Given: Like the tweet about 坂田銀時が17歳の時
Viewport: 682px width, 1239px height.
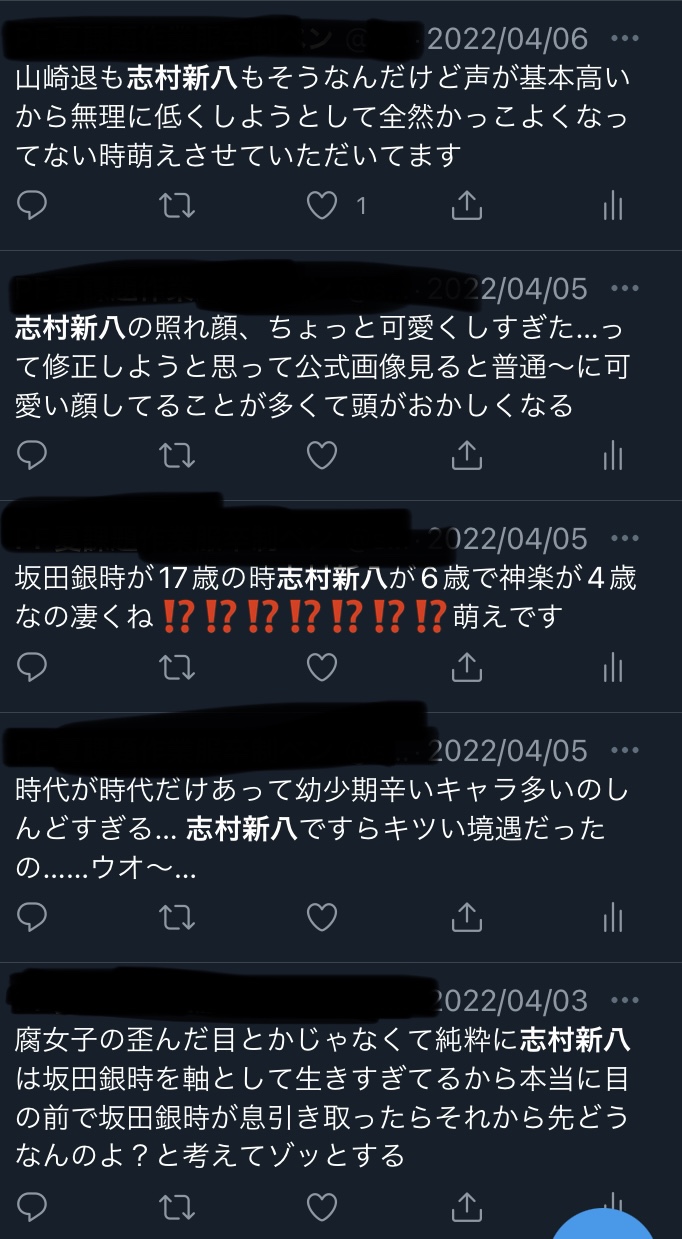Looking at the screenshot, I should pyautogui.click(x=322, y=666).
